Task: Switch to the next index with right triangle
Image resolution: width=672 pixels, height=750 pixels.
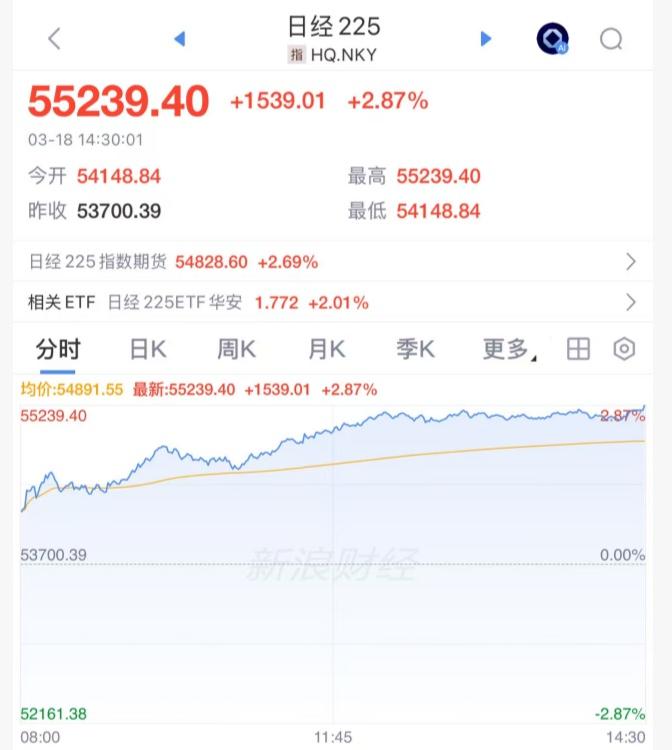Action: pyautogui.click(x=486, y=39)
